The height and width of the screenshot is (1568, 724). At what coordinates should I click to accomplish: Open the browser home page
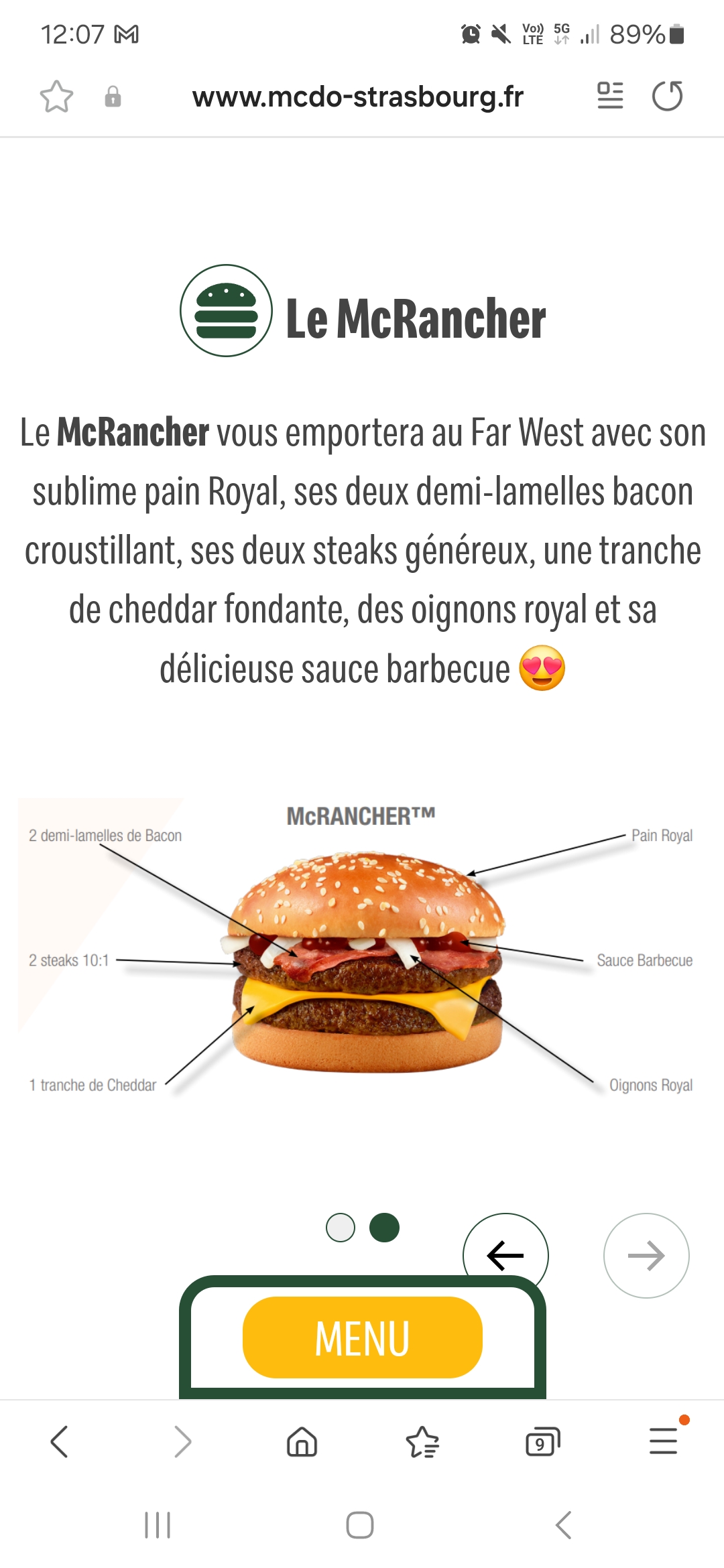click(x=302, y=1441)
